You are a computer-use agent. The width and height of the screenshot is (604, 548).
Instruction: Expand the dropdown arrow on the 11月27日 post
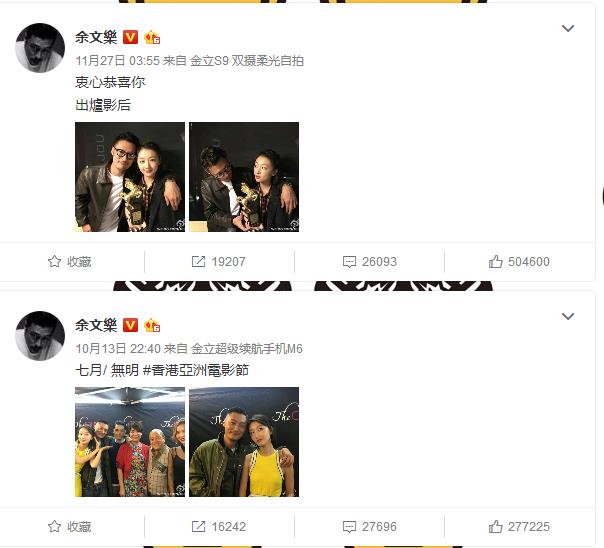click(x=568, y=28)
